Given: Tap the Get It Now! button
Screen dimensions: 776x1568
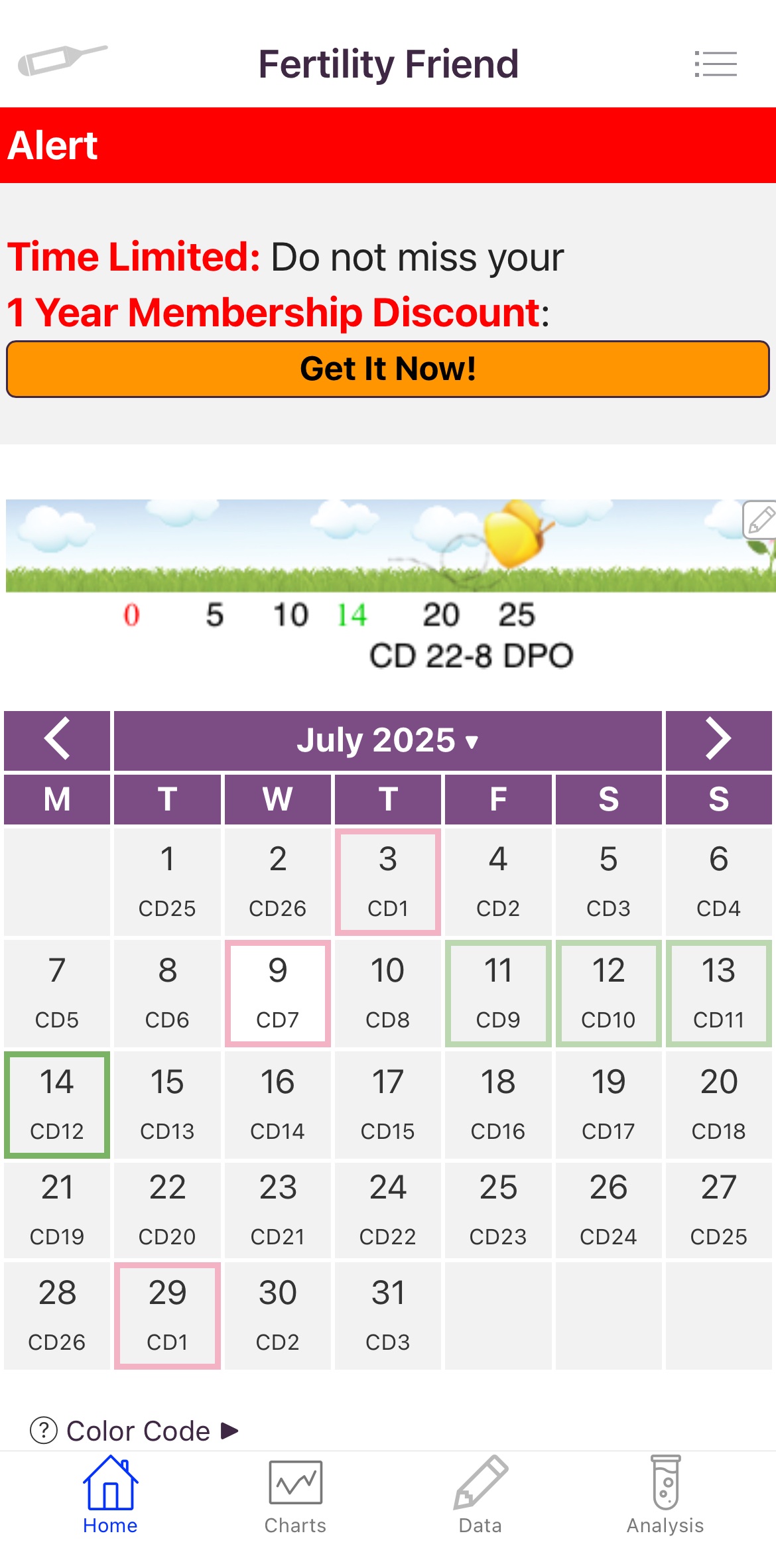Looking at the screenshot, I should click(x=388, y=369).
